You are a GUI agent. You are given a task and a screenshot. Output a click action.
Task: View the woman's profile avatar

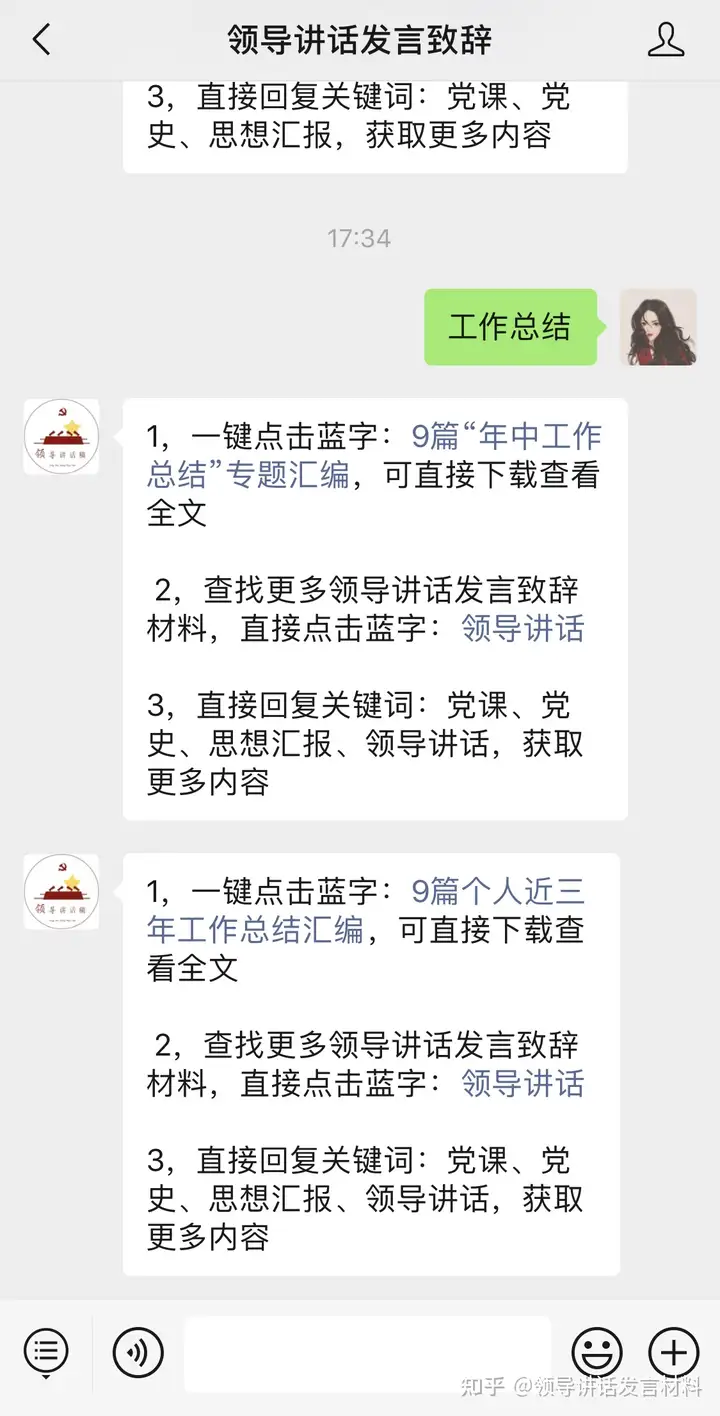(658, 328)
